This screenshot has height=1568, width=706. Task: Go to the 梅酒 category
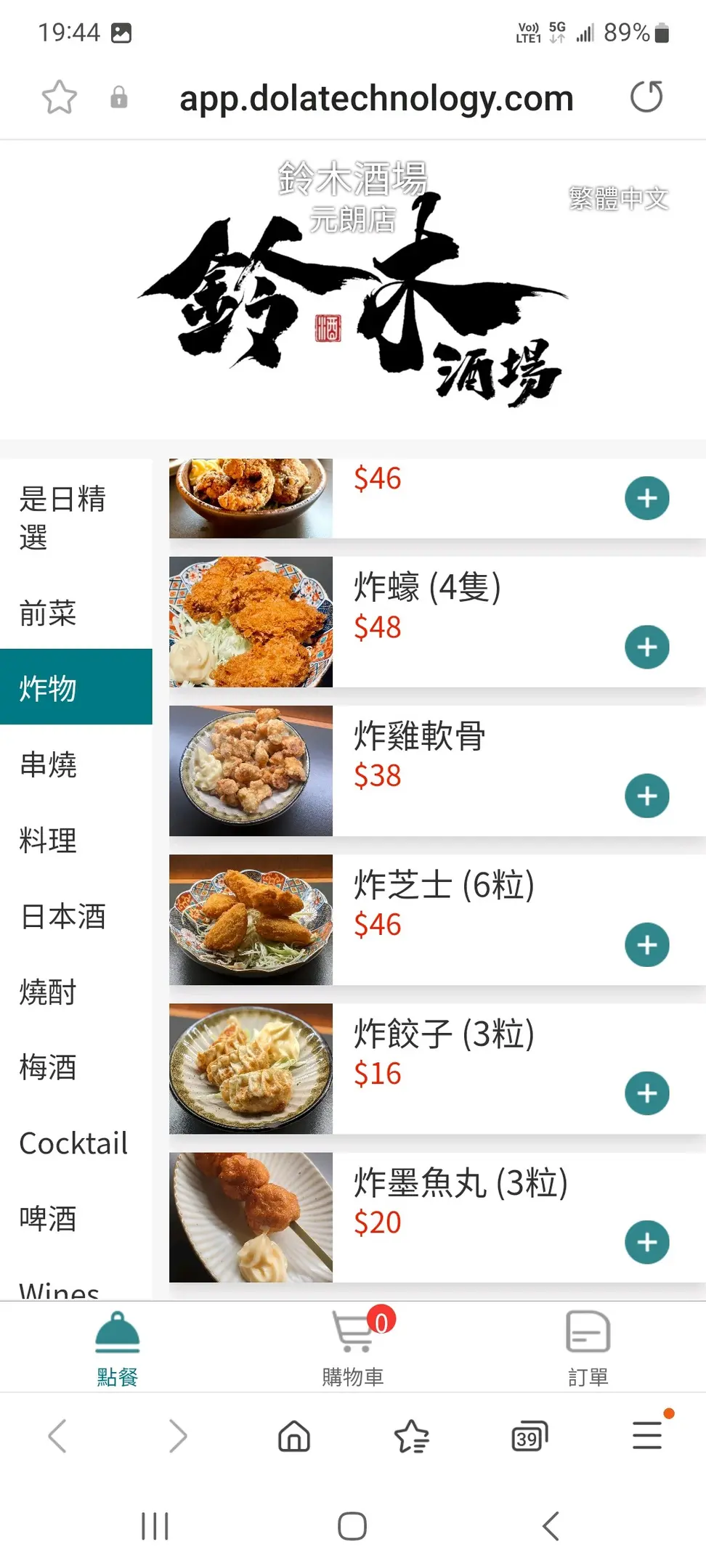click(x=48, y=1067)
